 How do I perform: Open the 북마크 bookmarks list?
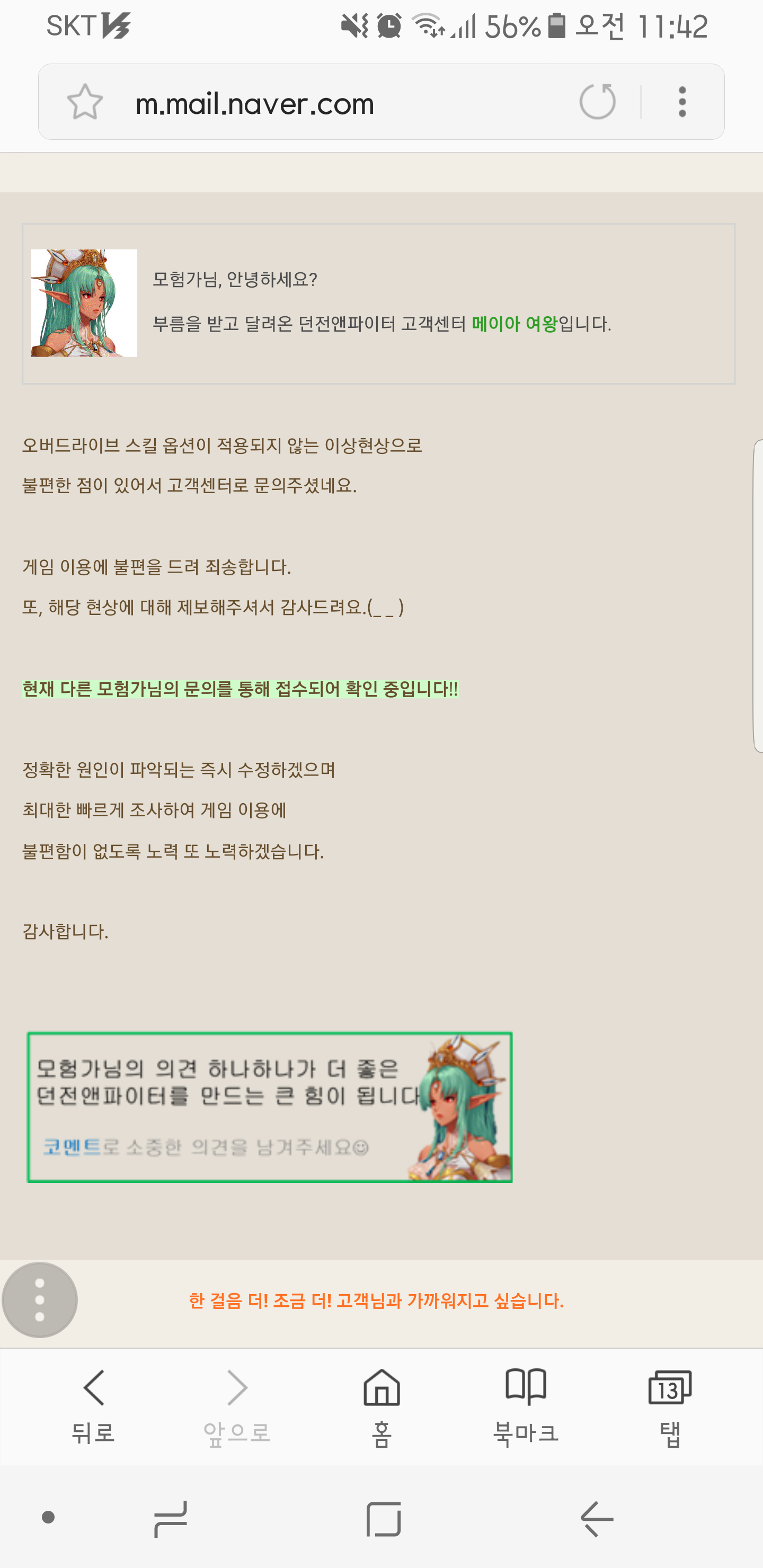pos(526,1406)
